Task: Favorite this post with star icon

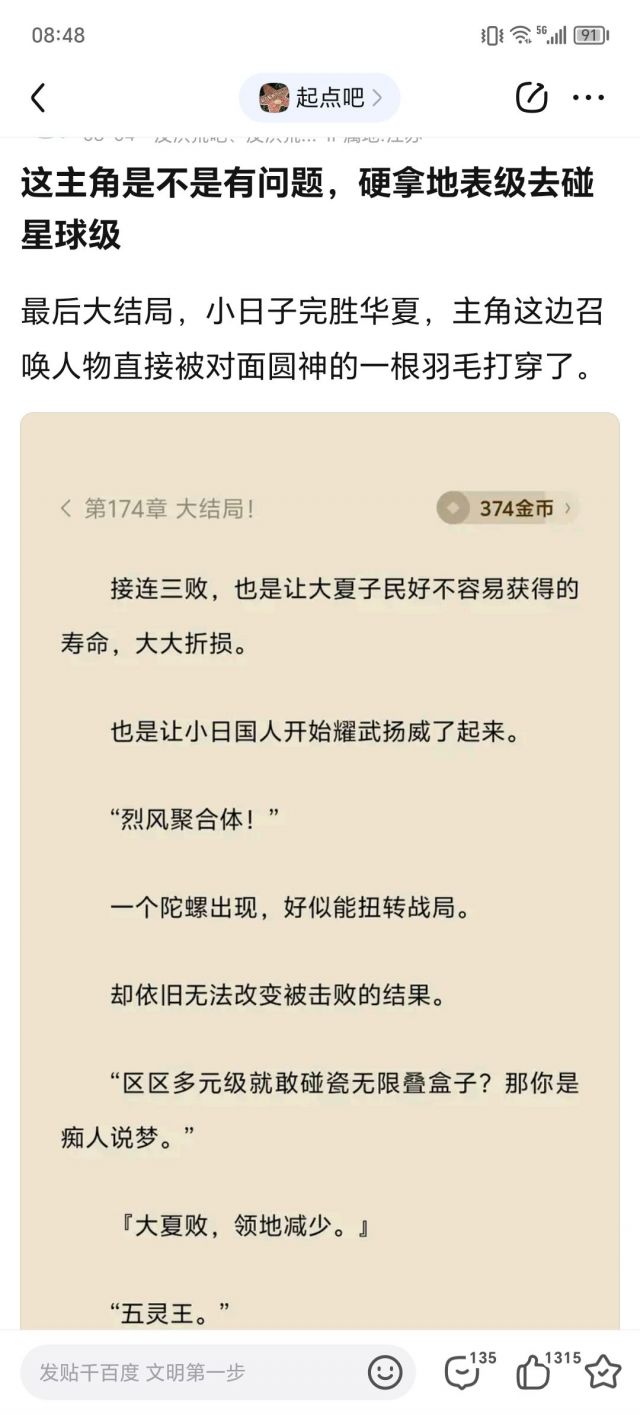Action: click(x=603, y=1372)
